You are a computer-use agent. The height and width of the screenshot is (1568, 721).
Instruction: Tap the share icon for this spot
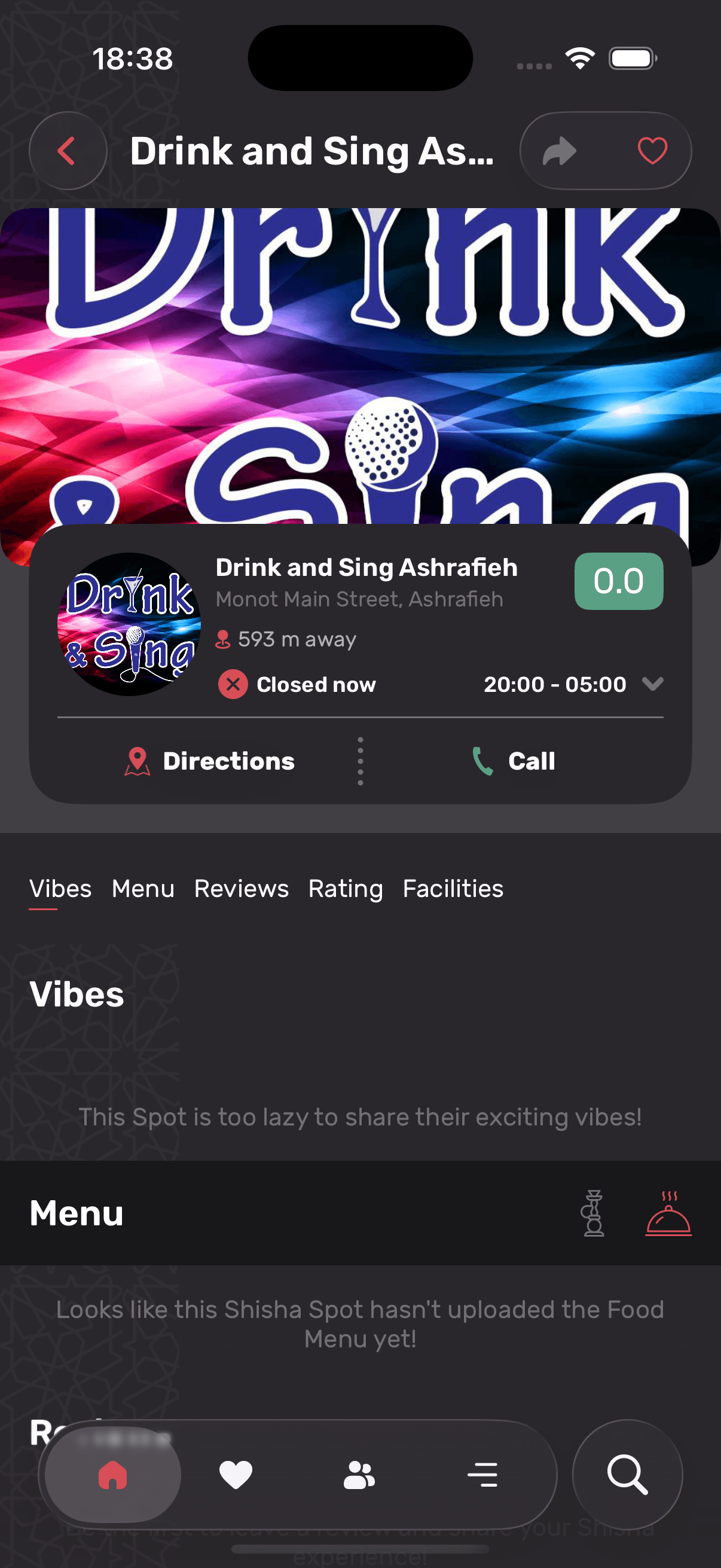click(x=559, y=151)
